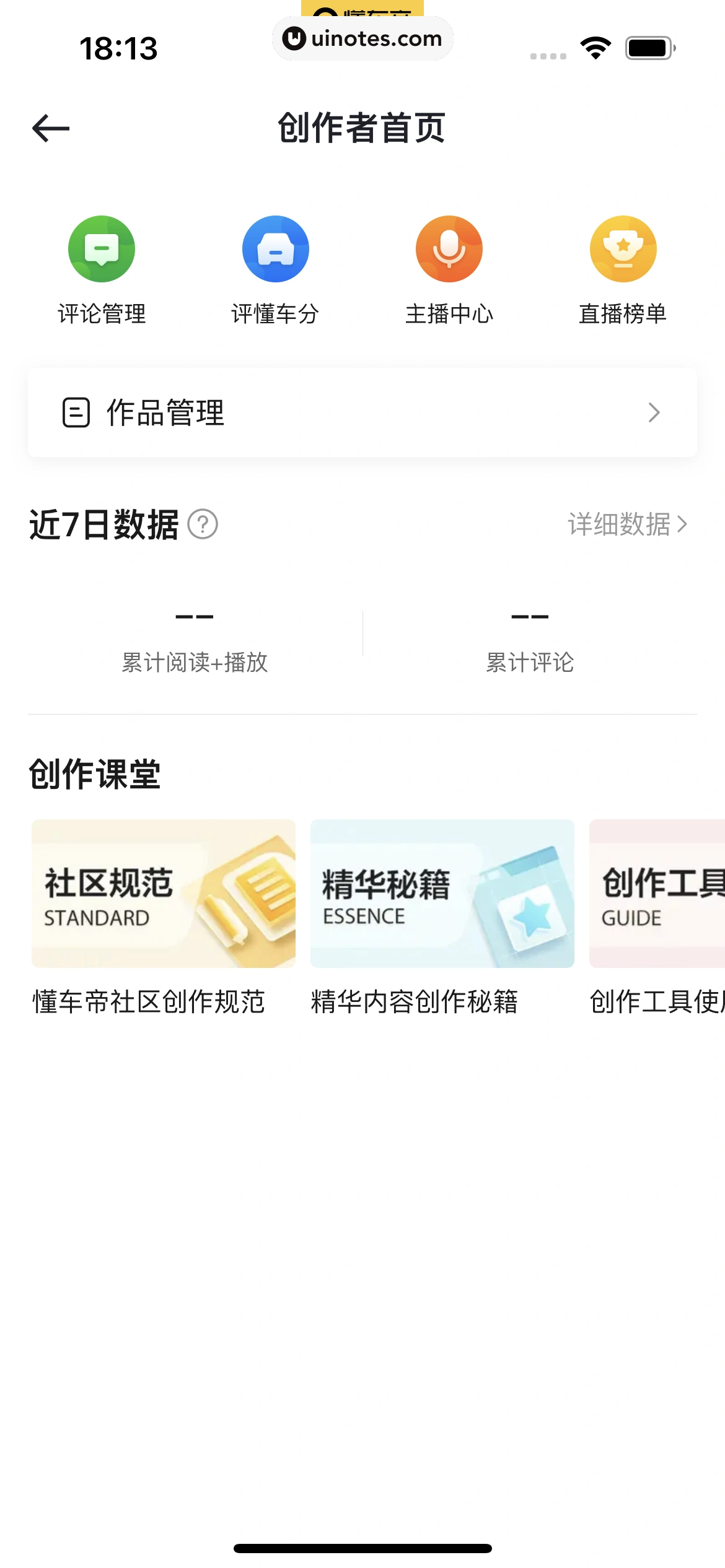The height and width of the screenshot is (1568, 725).
Task: Click the 作品管理 document icon
Action: [76, 412]
